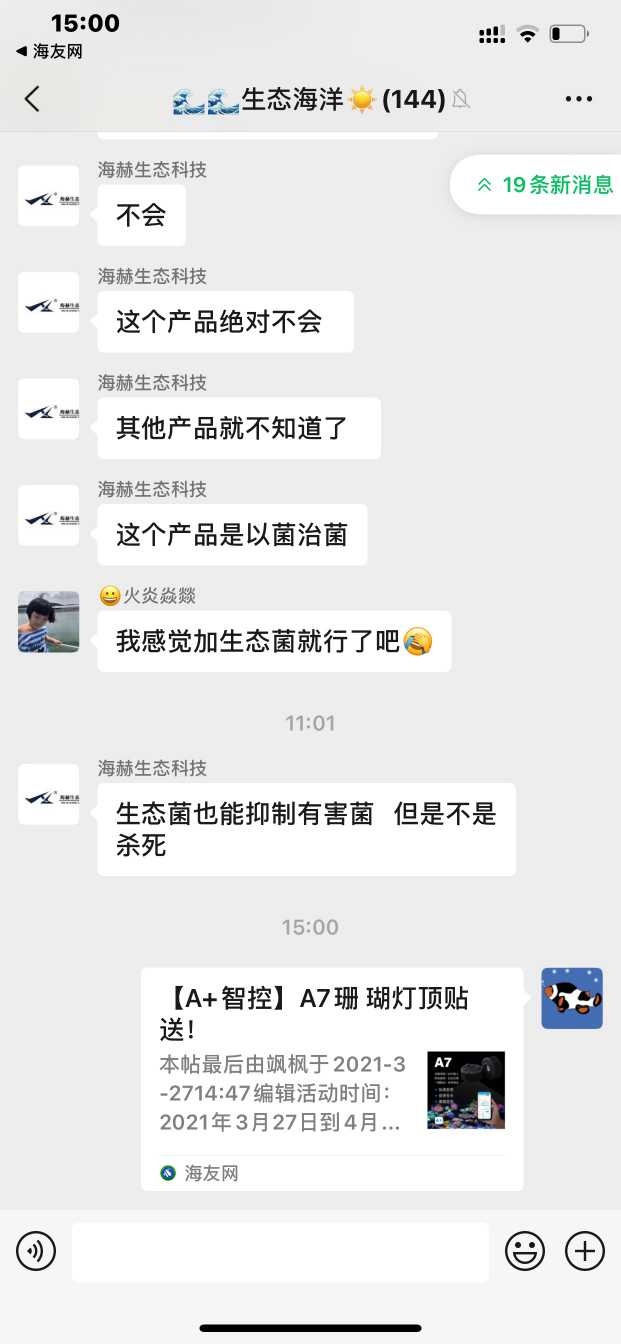Return to 海友网 app via status bar
This screenshot has height=1344, width=621.
click(x=48, y=51)
